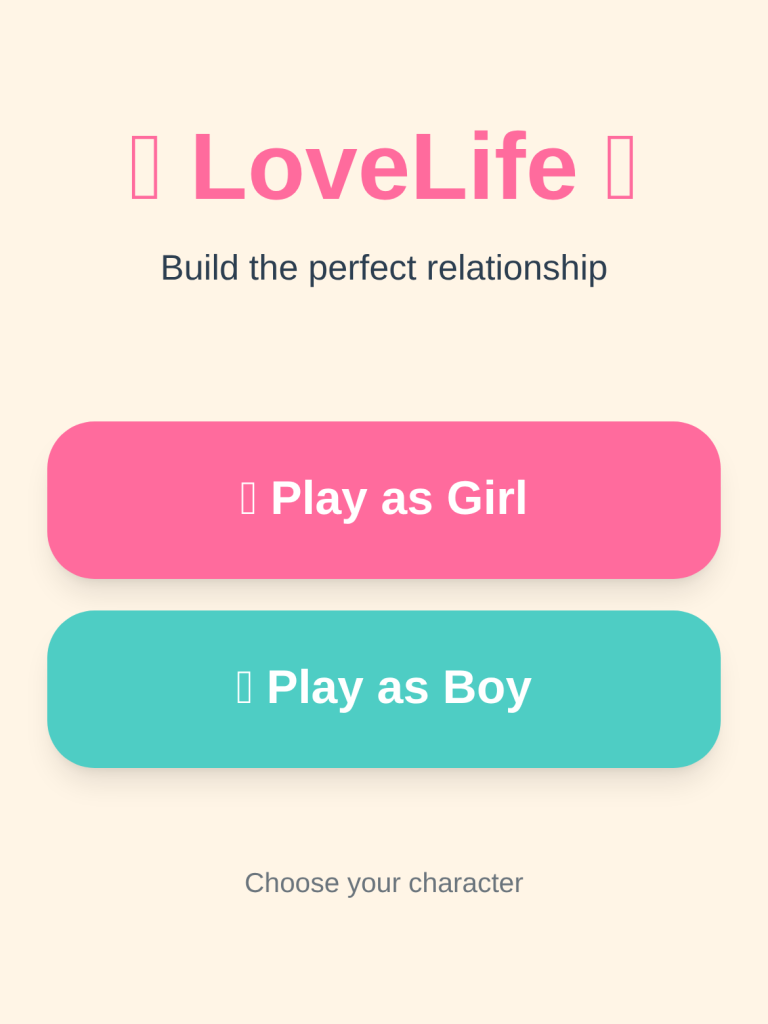This screenshot has width=768, height=1024.
Task: Select the boy emoji on the teal button
Action: 243,687
